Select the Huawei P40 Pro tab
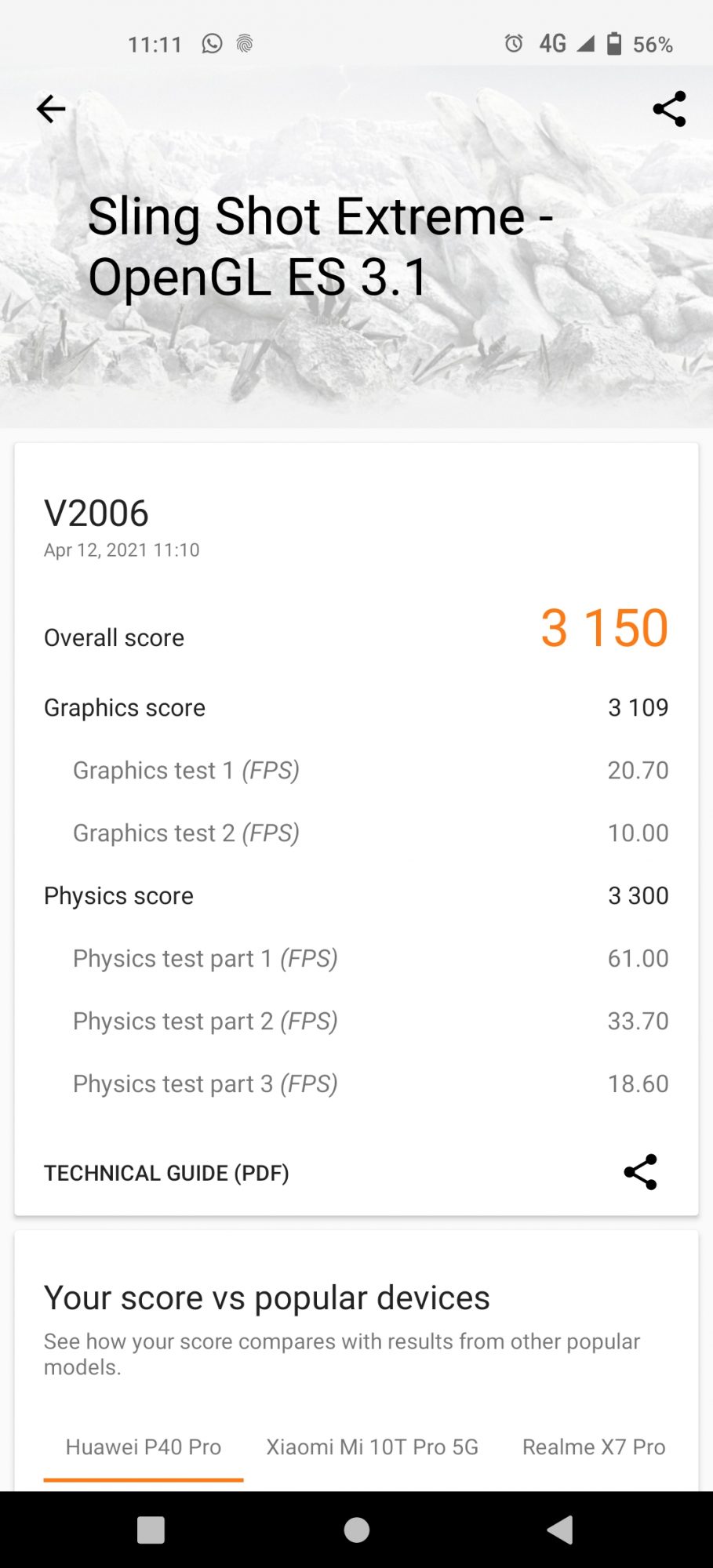713x1568 pixels. point(144,1446)
